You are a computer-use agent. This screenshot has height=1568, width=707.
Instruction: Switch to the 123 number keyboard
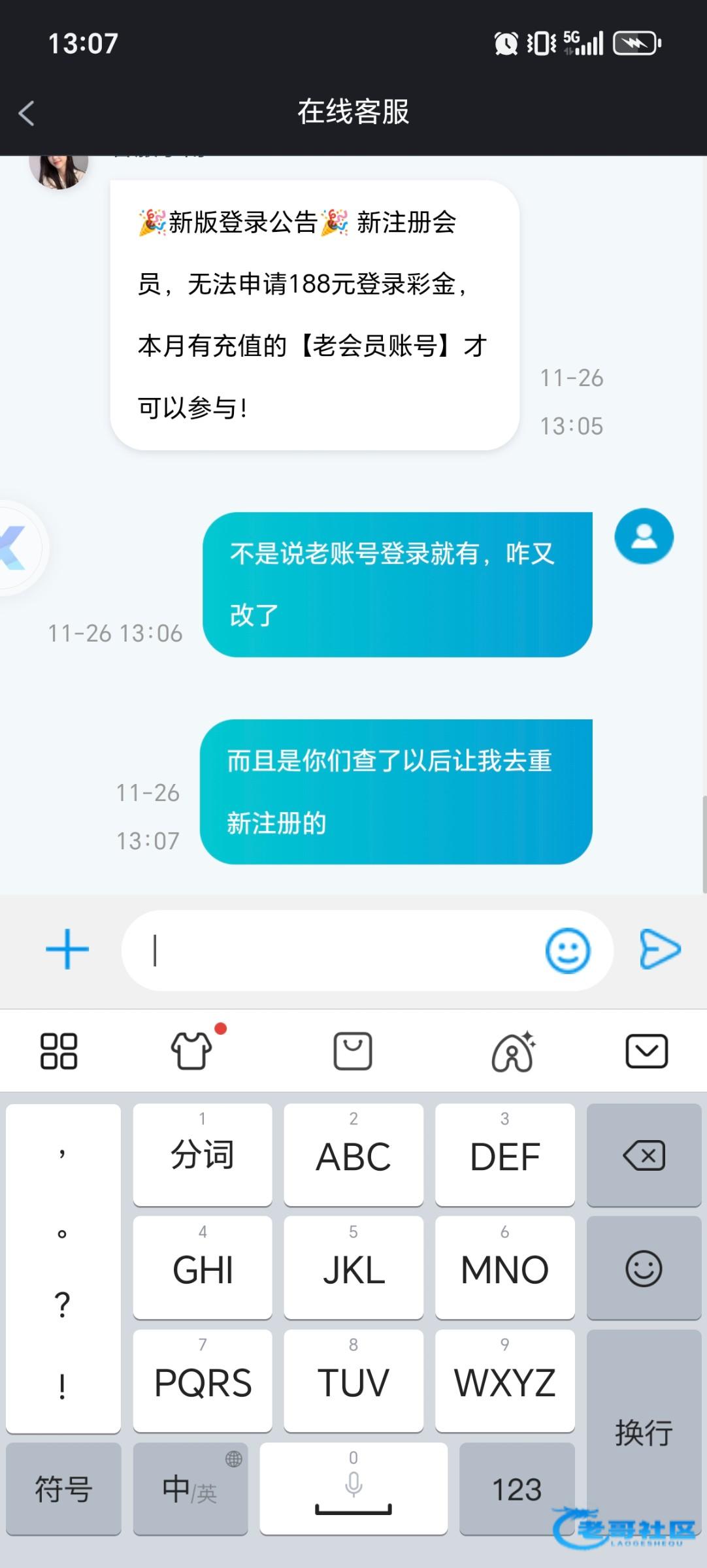516,1490
